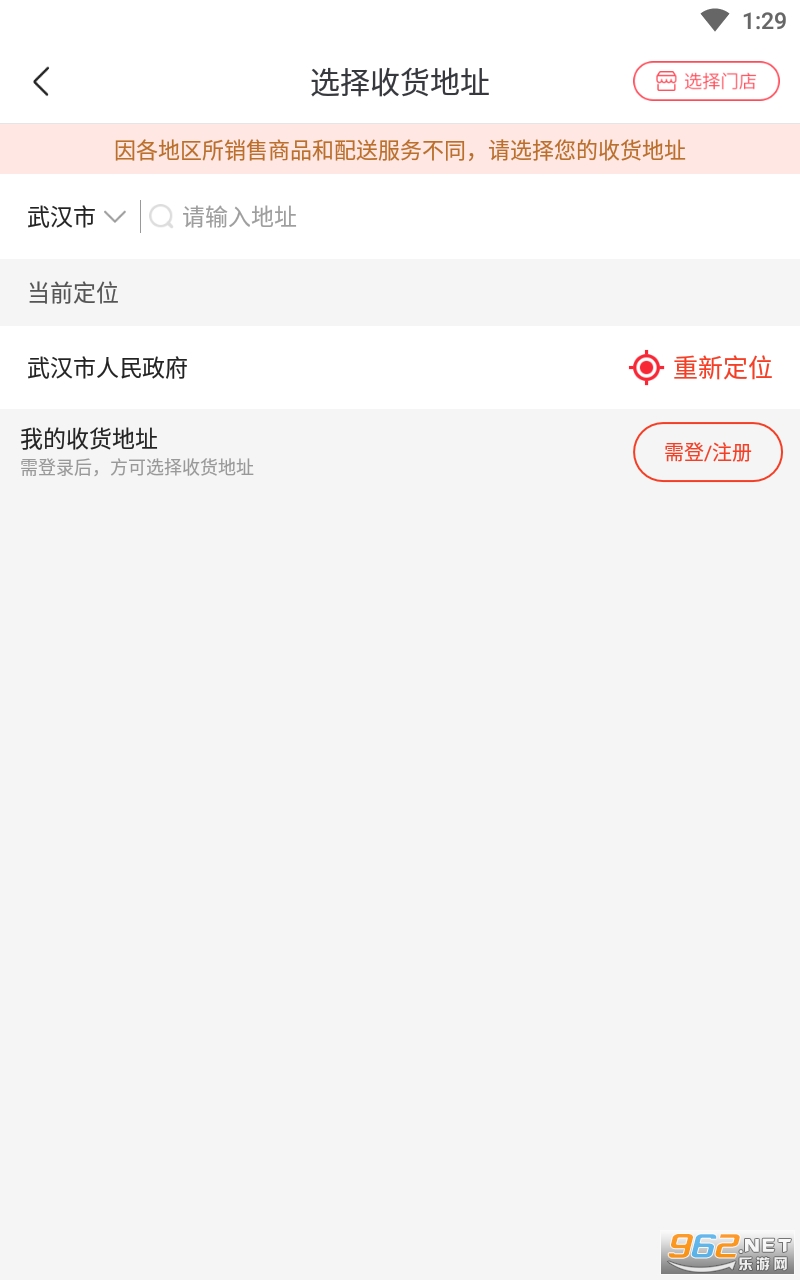Tap 重新定位 to relocate
Image resolution: width=800 pixels, height=1280 pixels.
[x=701, y=368]
